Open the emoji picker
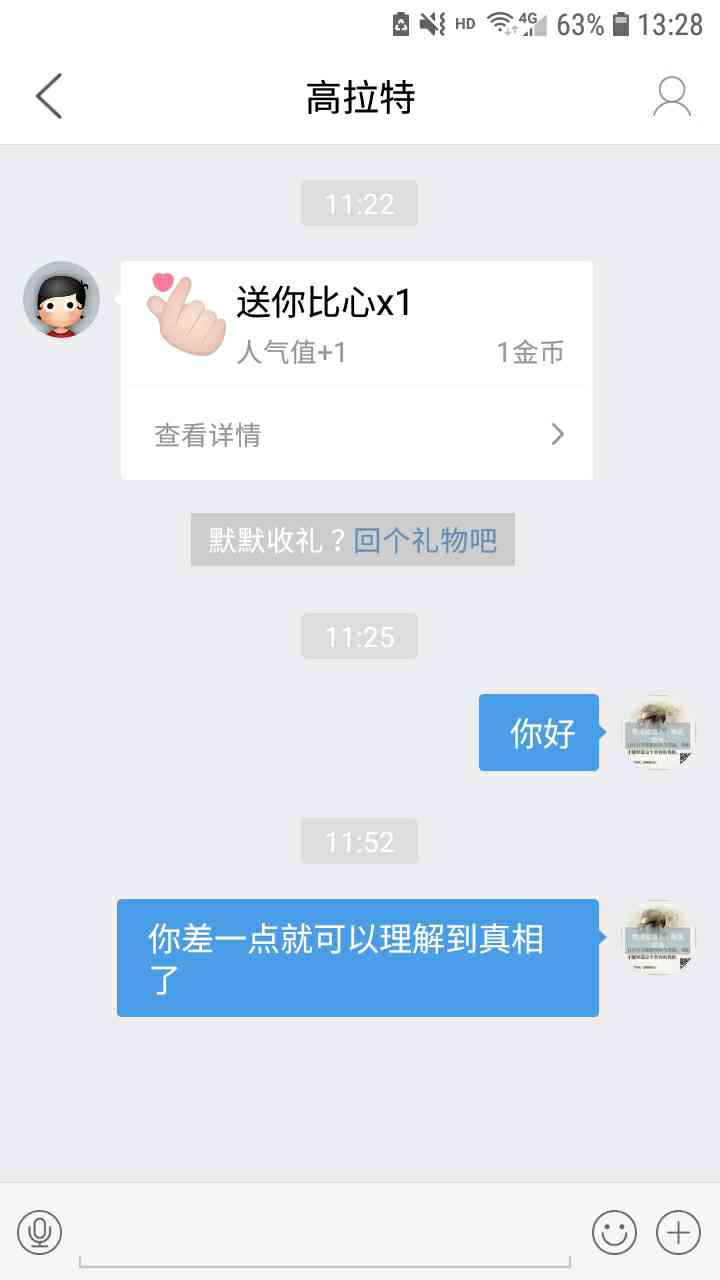720x1280 pixels. point(613,1232)
